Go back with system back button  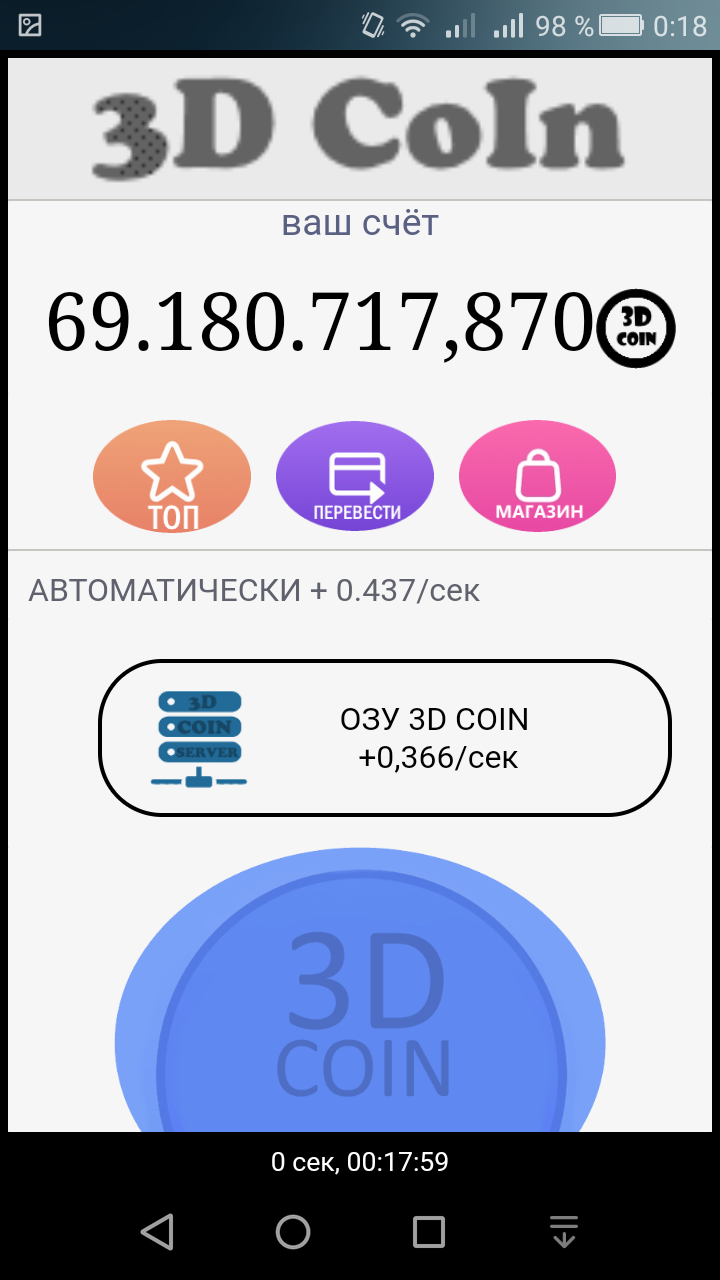click(x=157, y=1232)
